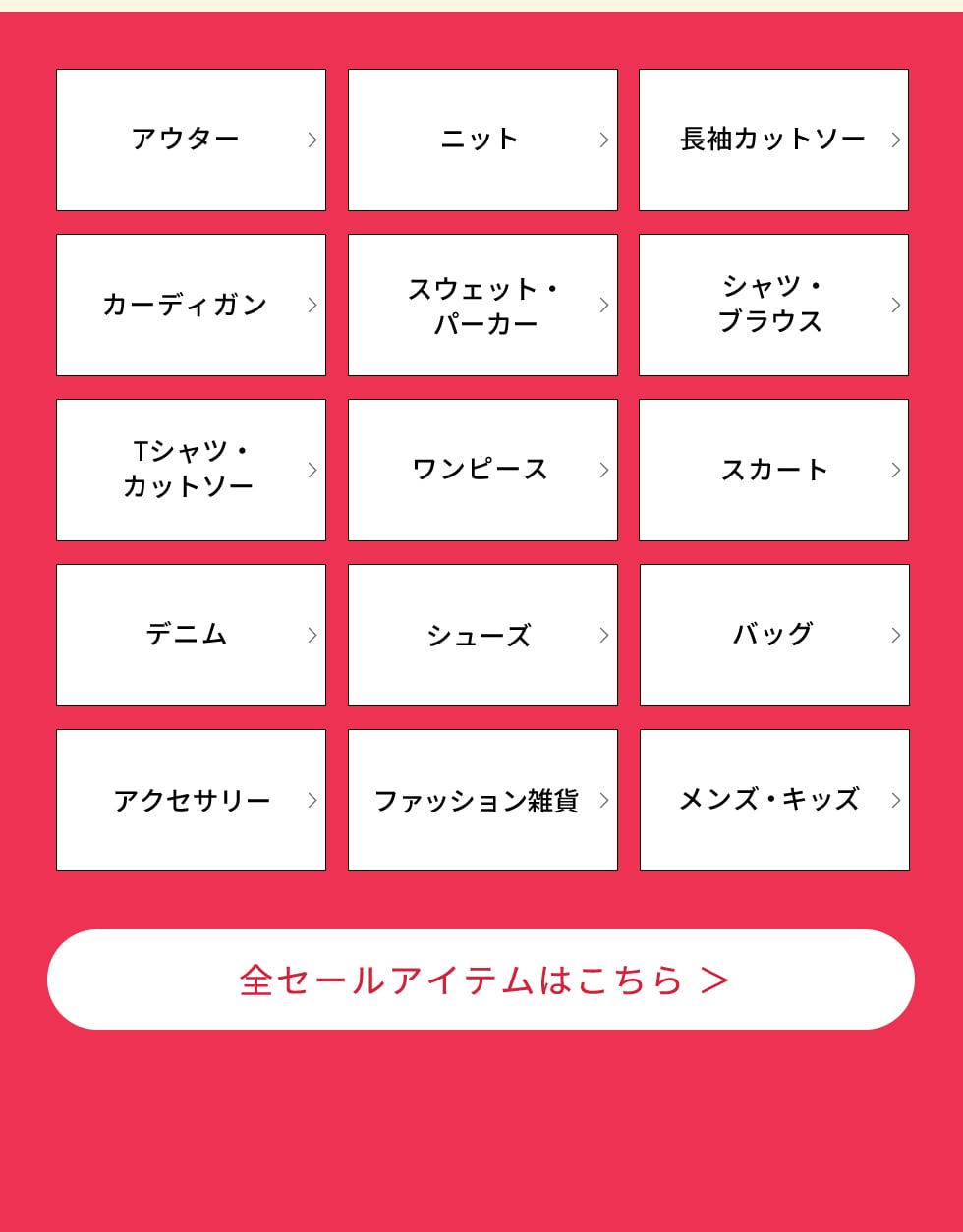Select シャツ・ブラウス category

773,305
